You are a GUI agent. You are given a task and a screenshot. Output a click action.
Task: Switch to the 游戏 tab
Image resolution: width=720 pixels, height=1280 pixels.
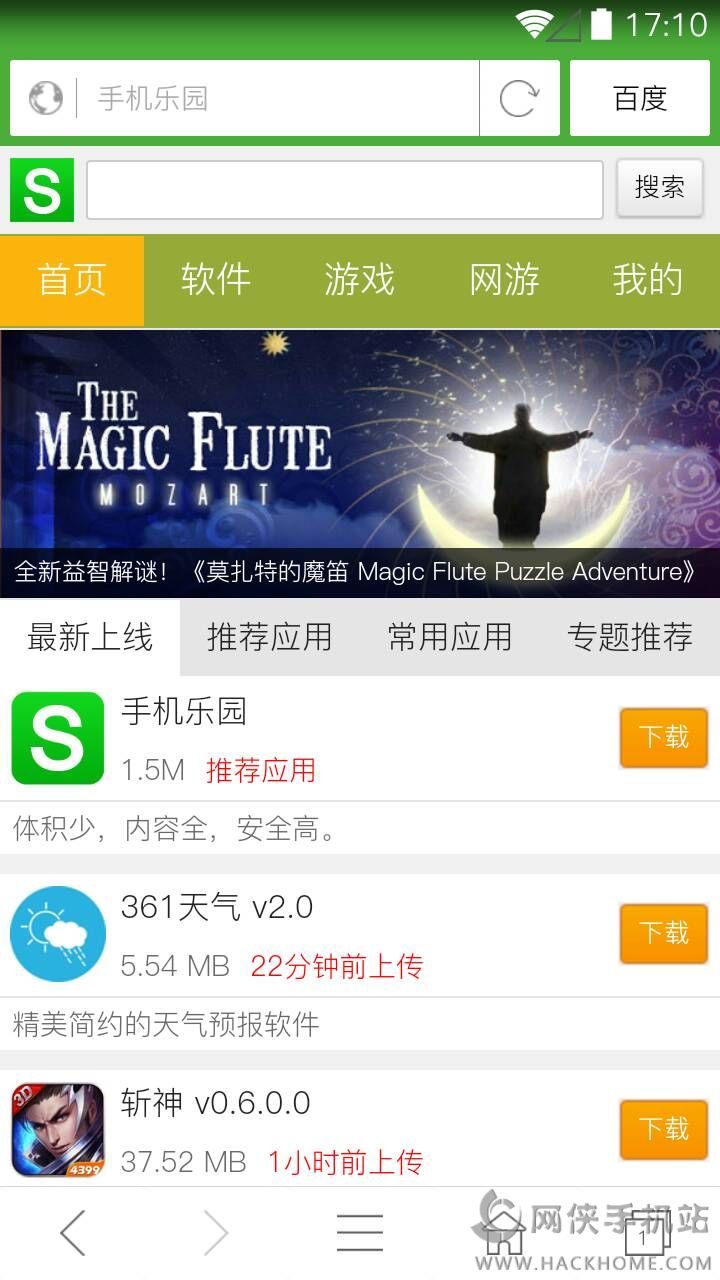(360, 280)
